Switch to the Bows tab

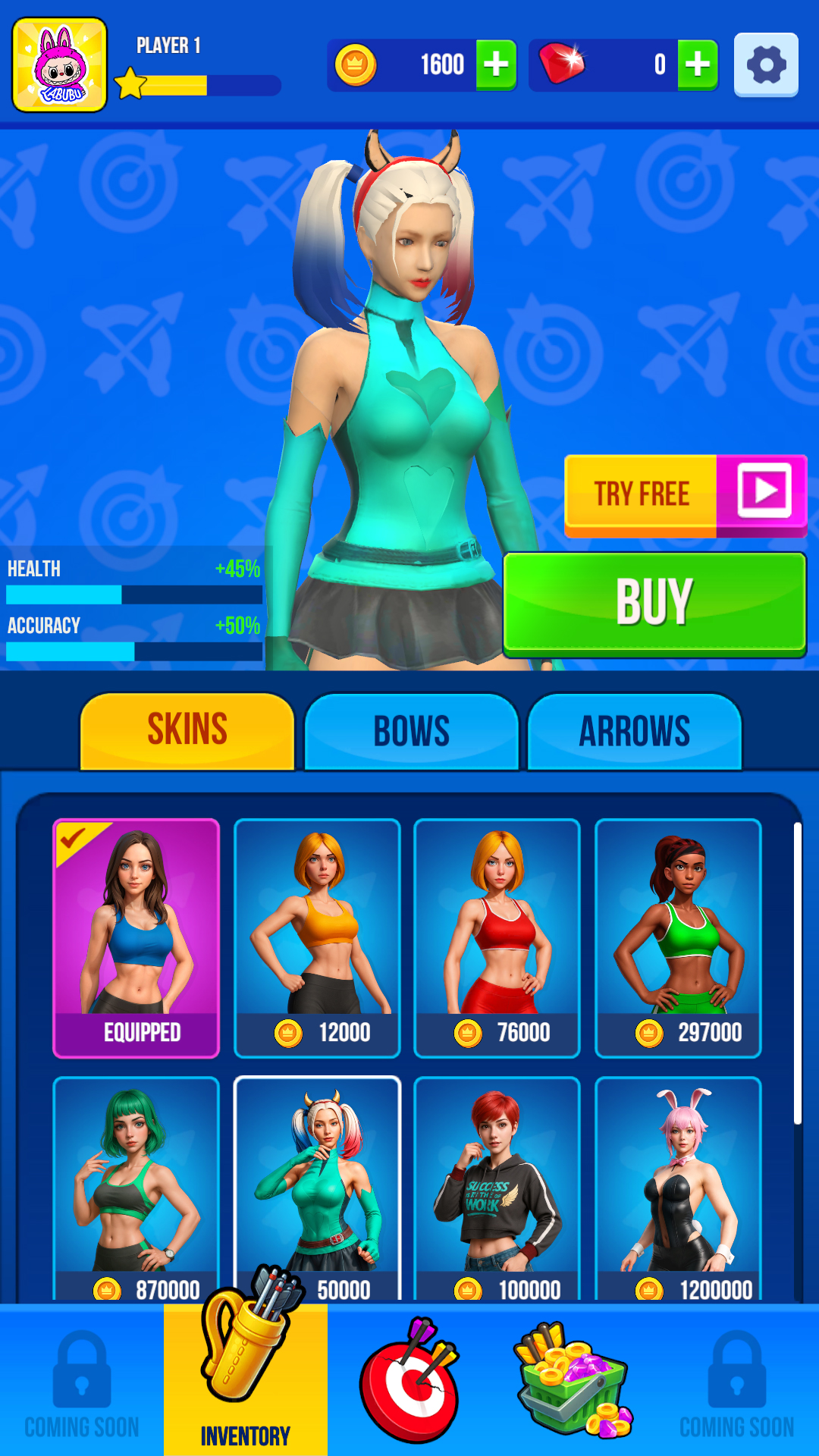[412, 732]
